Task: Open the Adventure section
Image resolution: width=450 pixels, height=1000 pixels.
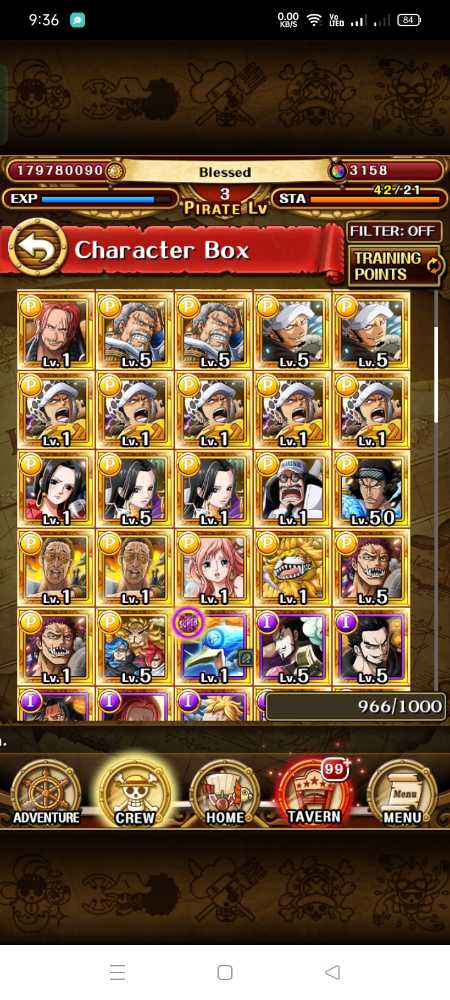Action: (46, 793)
